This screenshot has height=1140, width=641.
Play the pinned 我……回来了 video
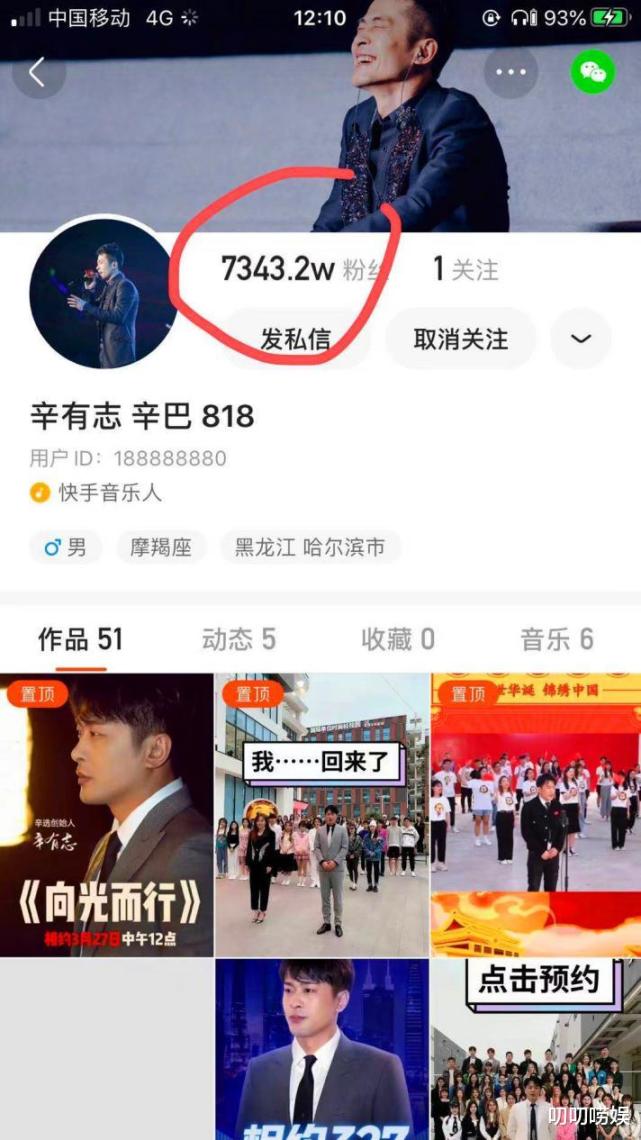coord(321,815)
